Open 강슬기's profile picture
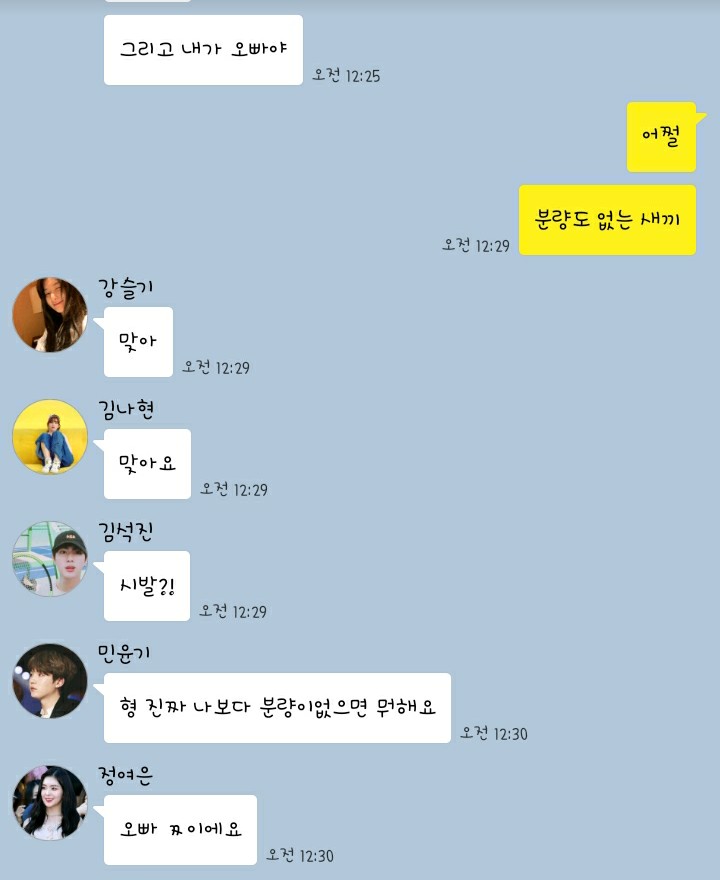This screenshot has width=720, height=880. point(50,315)
